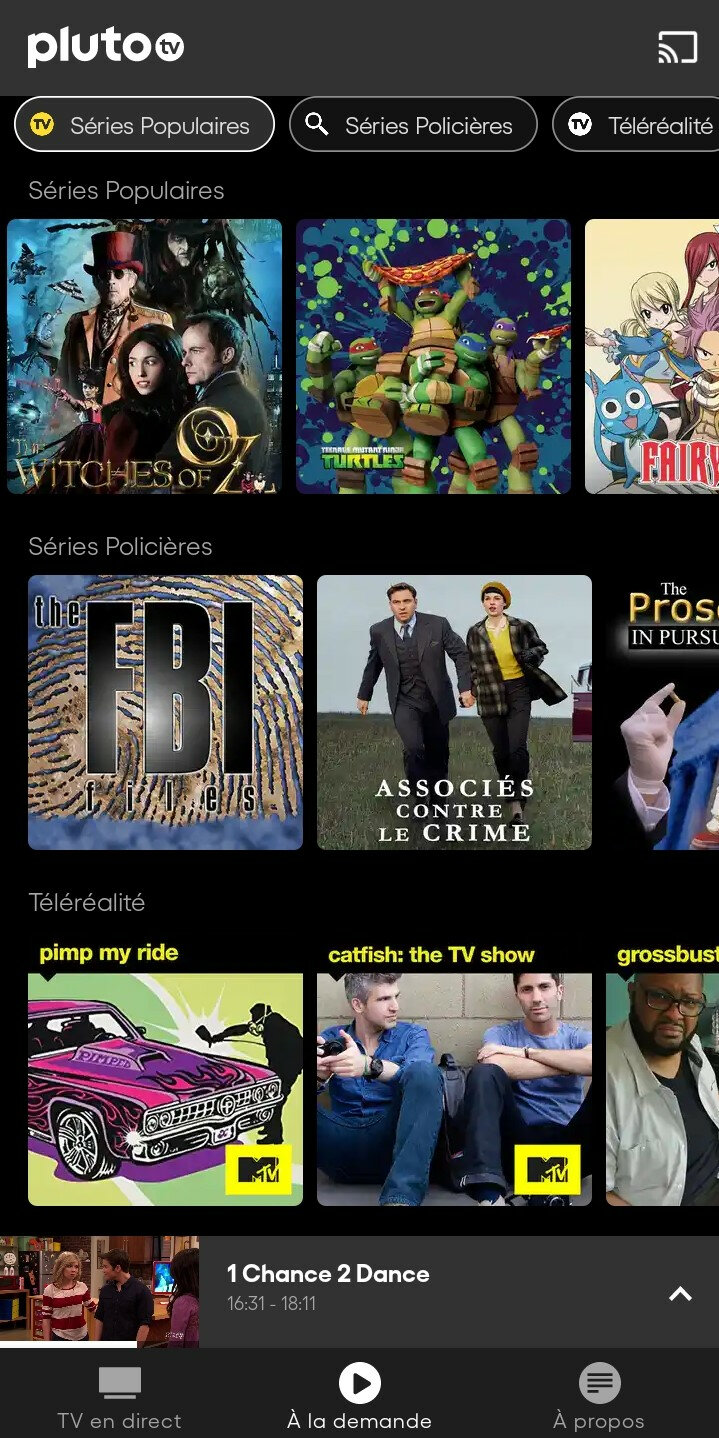Open the cast screen icon

677,47
